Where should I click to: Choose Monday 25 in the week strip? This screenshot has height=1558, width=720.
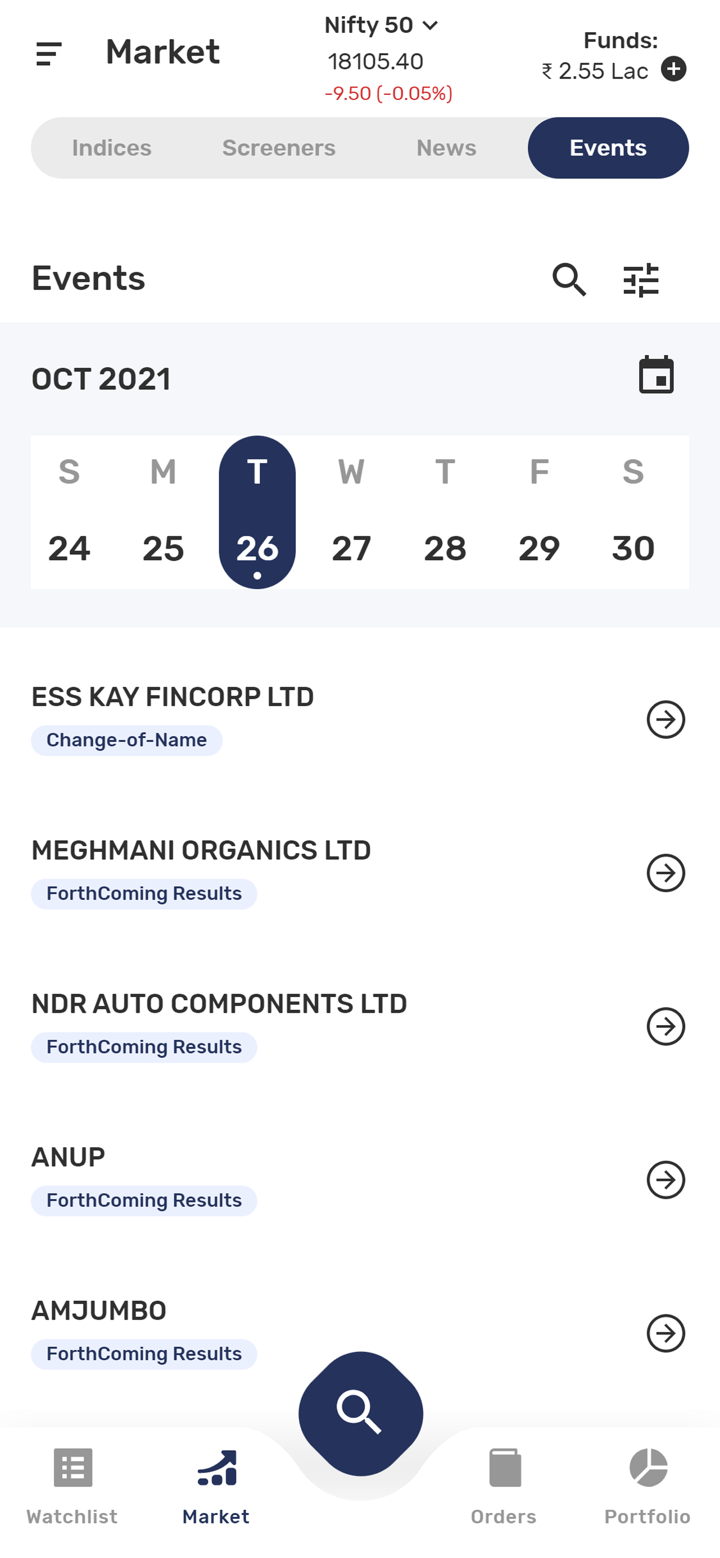tap(163, 513)
